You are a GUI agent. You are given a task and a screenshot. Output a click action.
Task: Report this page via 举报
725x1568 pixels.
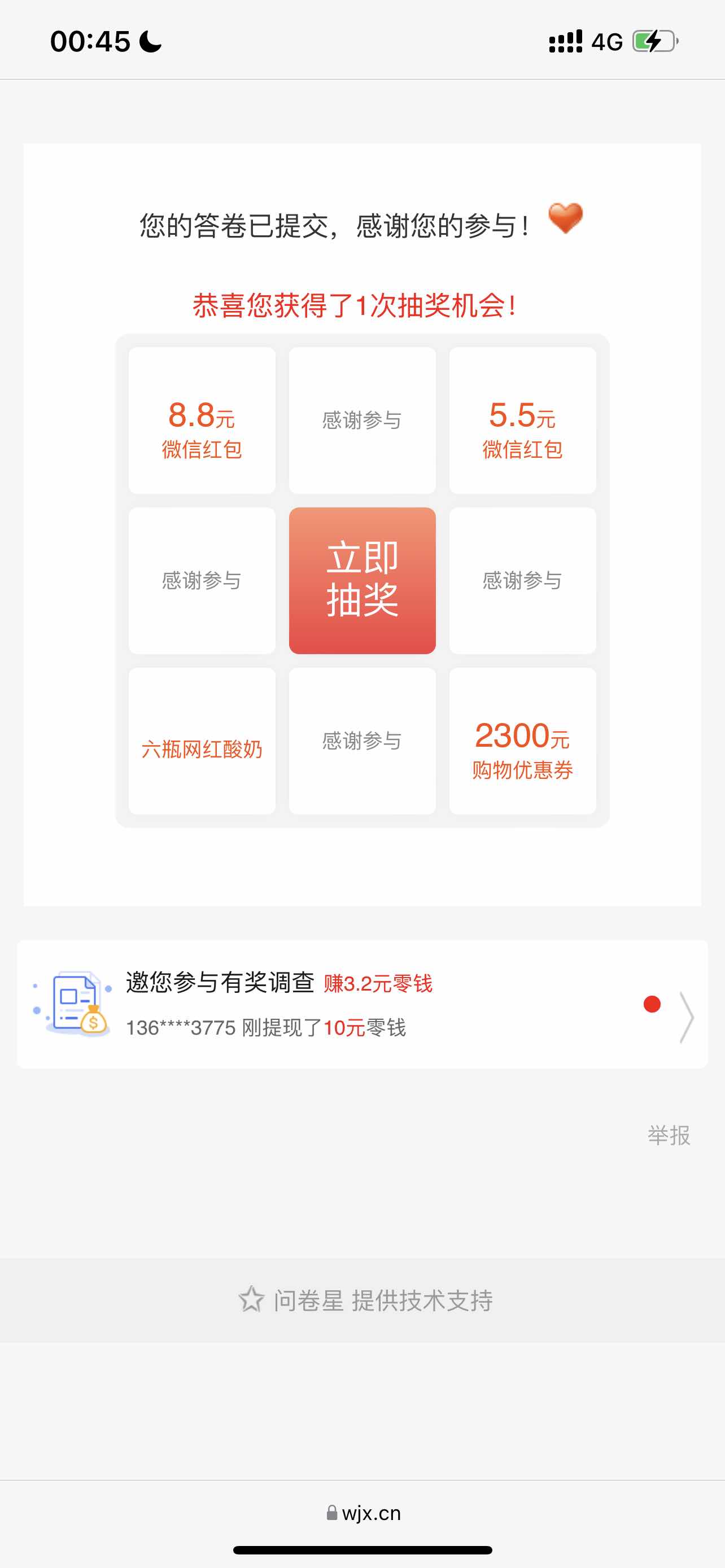tap(669, 1135)
